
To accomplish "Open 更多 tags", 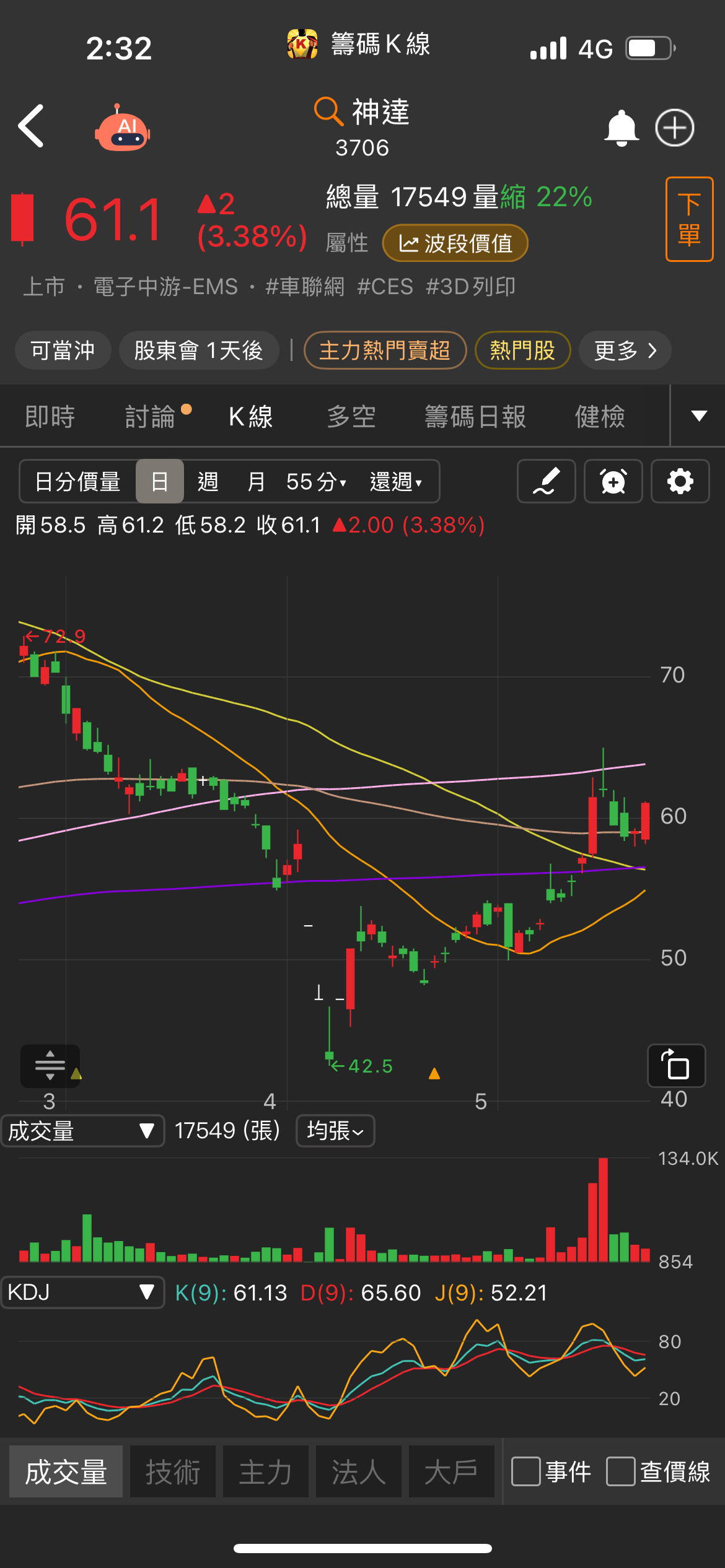I will [x=625, y=351].
